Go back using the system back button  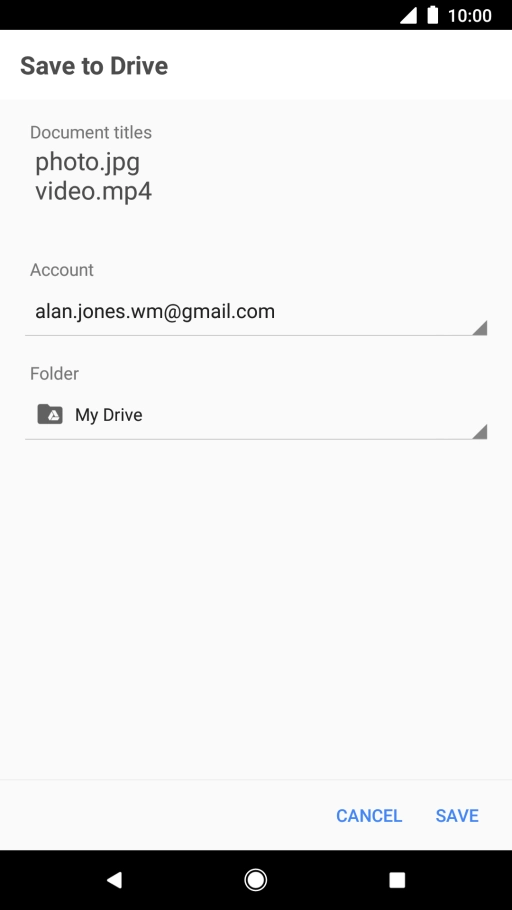pos(114,880)
